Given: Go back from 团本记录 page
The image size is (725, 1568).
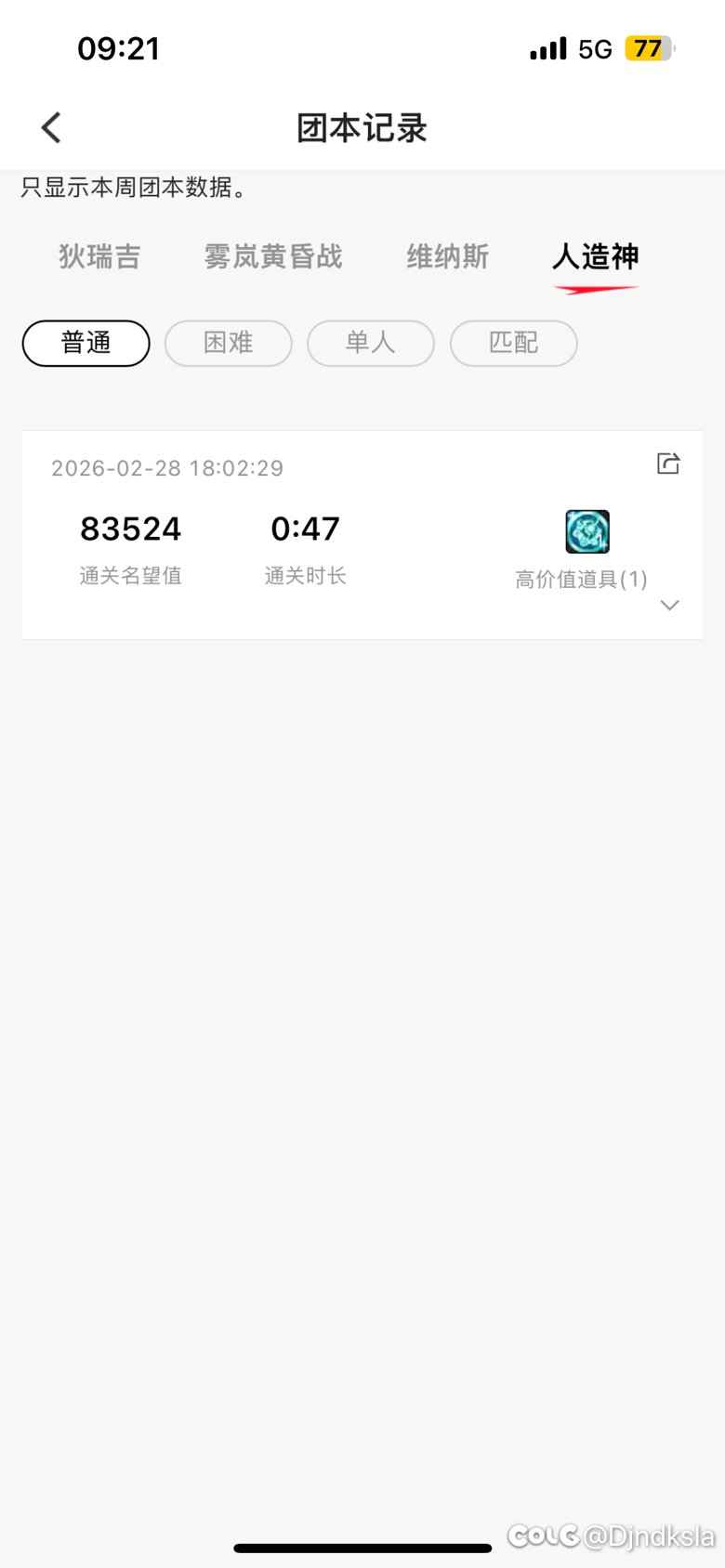Looking at the screenshot, I should coord(51,128).
